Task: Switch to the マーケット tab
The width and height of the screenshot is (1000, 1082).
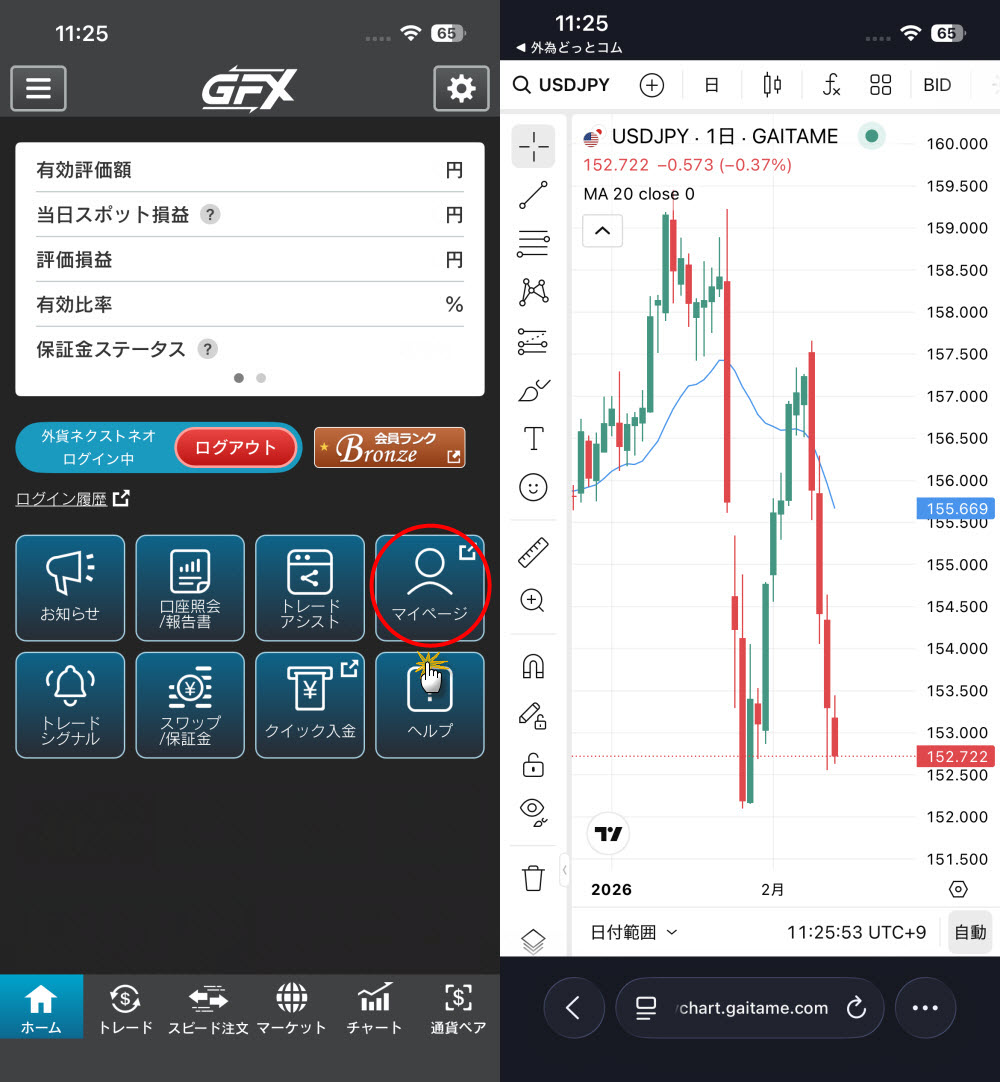Action: tap(291, 1009)
